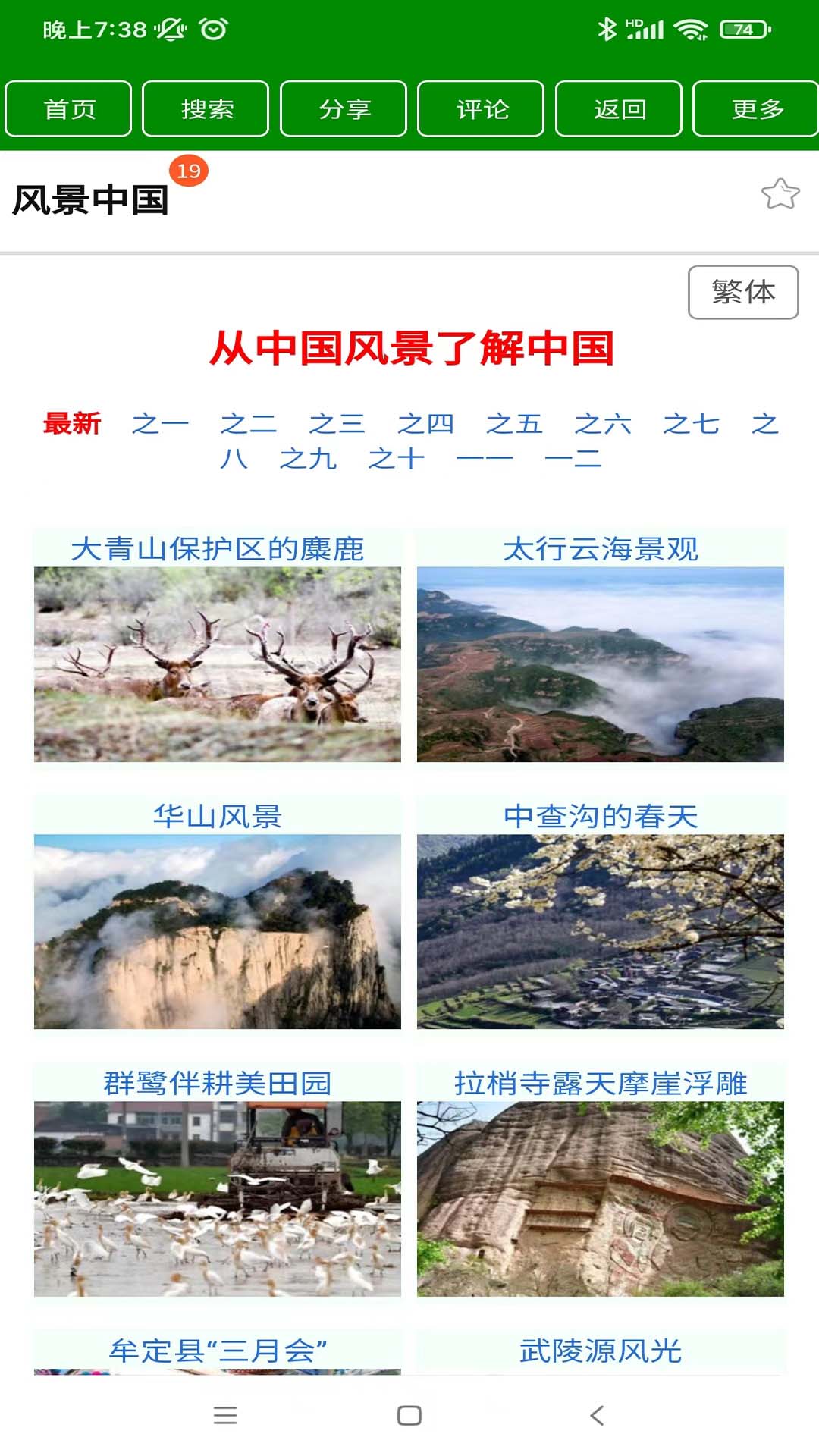Open 搜索 in the top toolbar

[x=206, y=109]
